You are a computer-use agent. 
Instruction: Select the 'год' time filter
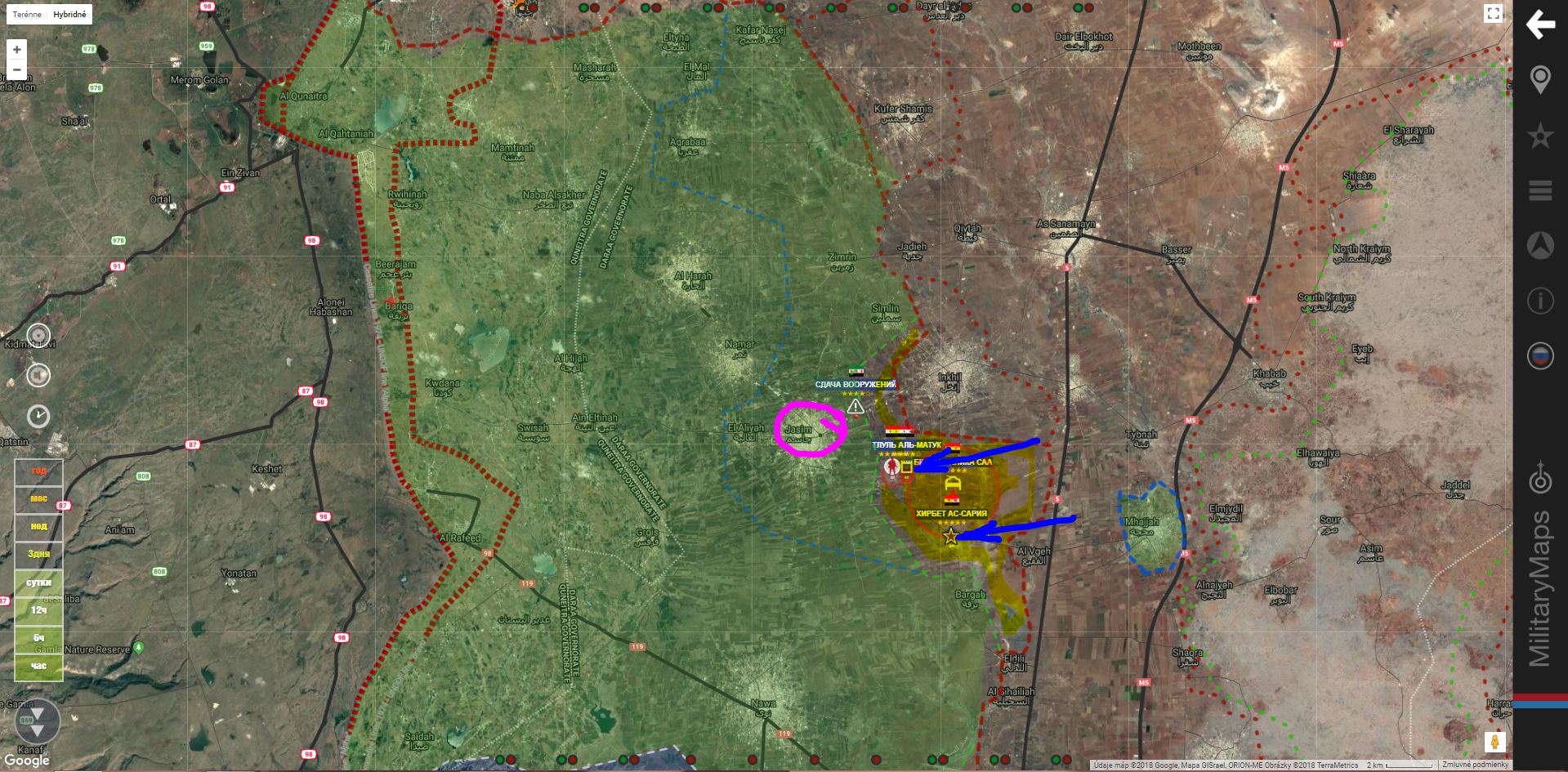pyautogui.click(x=38, y=471)
